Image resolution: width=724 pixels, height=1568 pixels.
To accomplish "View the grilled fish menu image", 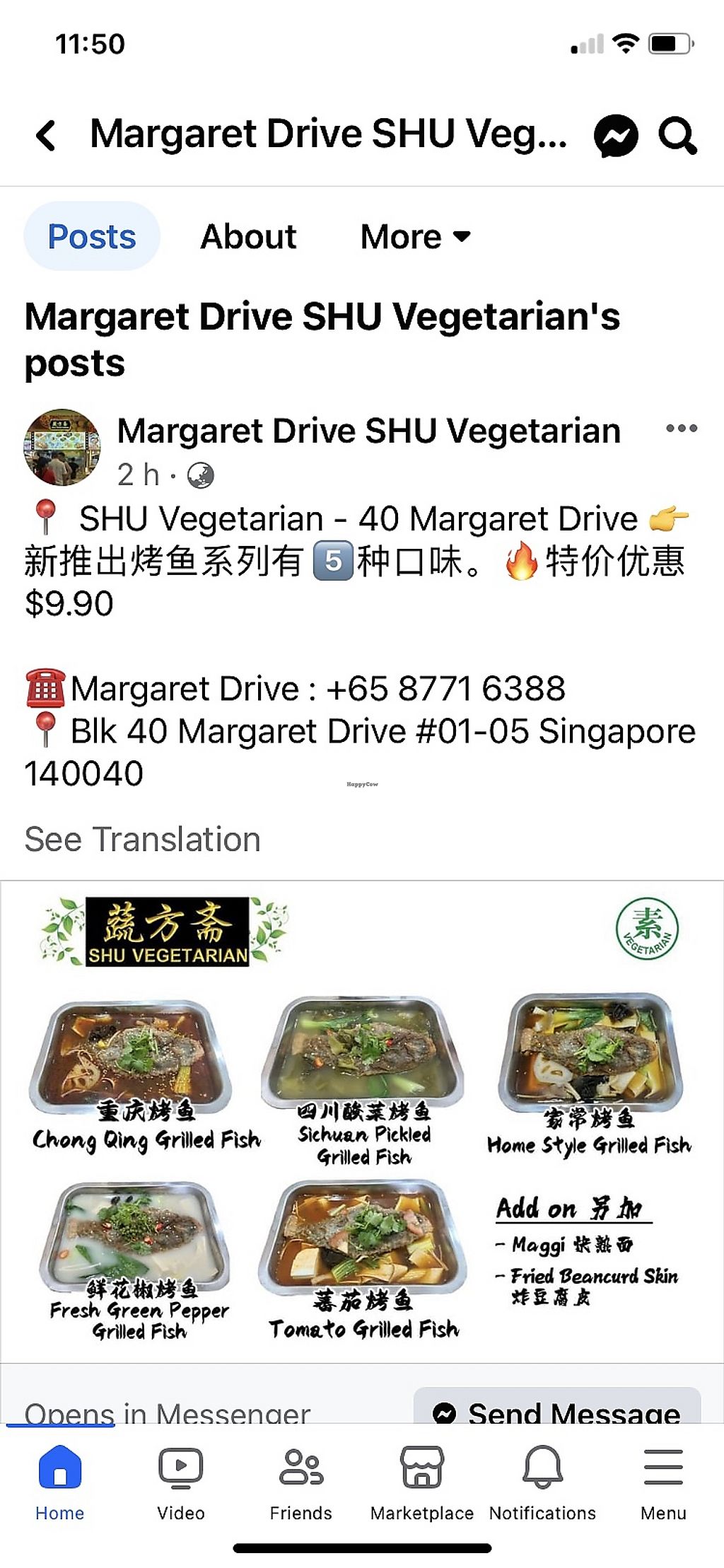I will click(x=362, y=1132).
